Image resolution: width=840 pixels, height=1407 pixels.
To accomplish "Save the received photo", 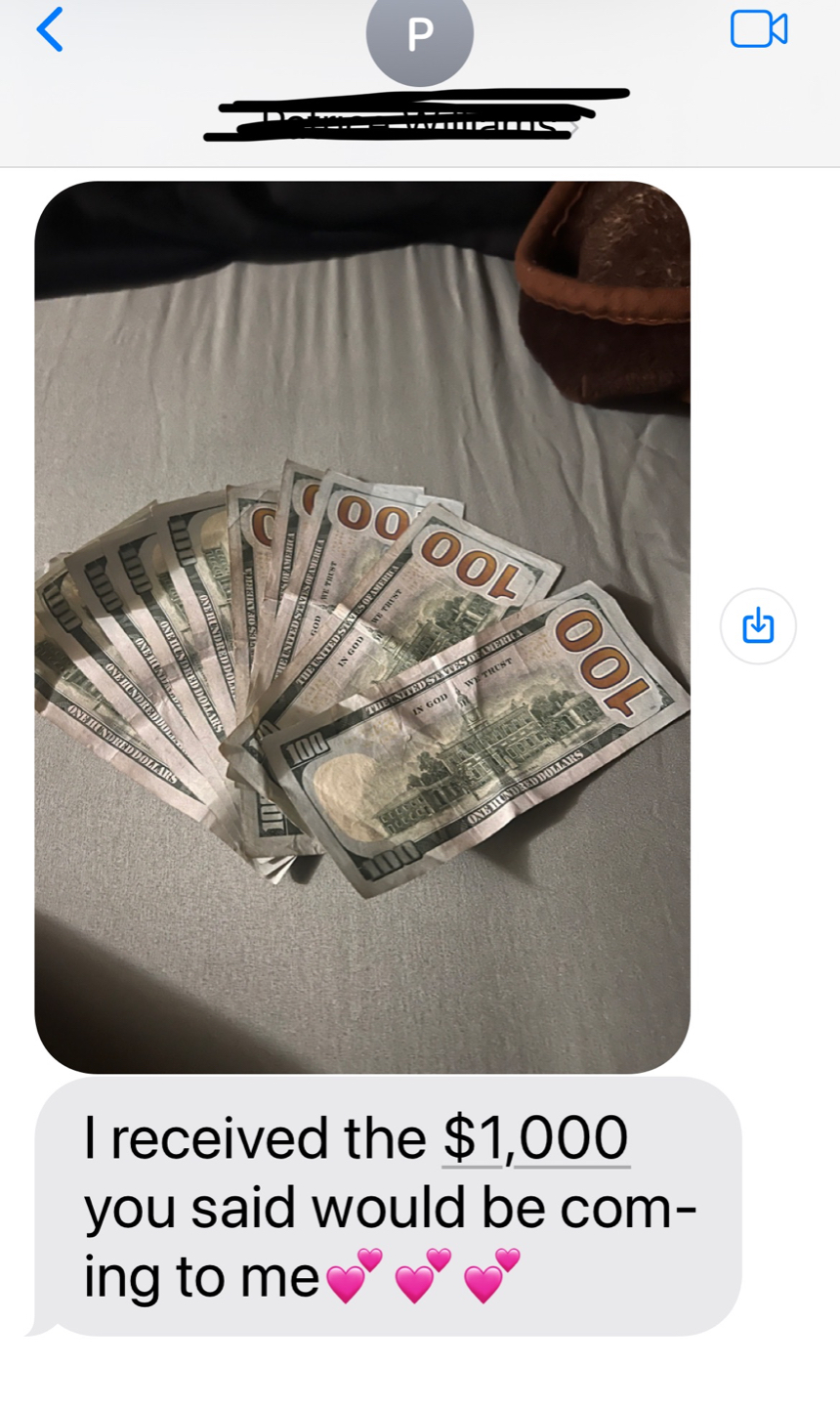I will 758,625.
